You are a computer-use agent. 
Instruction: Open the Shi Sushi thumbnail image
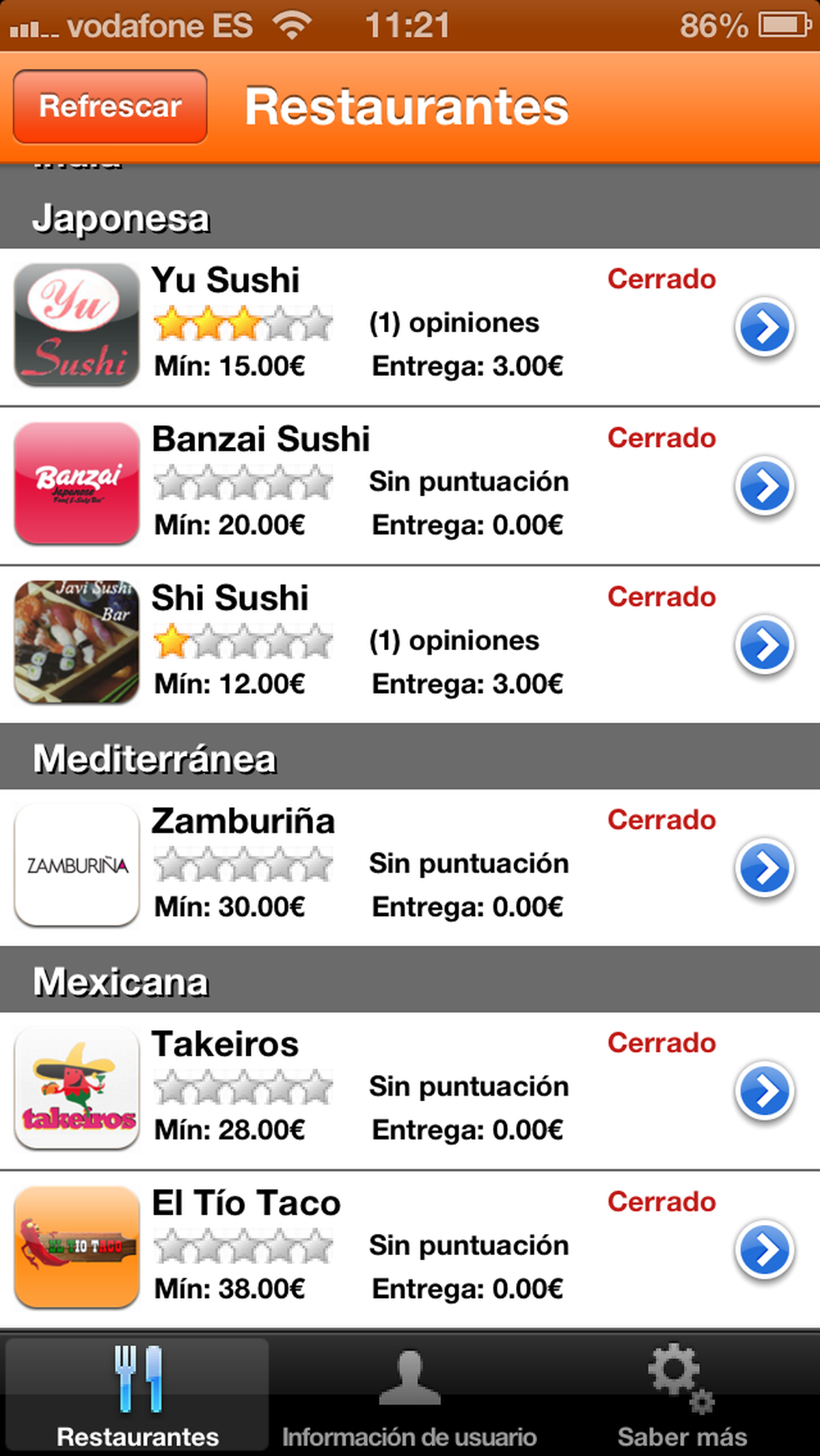(75, 643)
